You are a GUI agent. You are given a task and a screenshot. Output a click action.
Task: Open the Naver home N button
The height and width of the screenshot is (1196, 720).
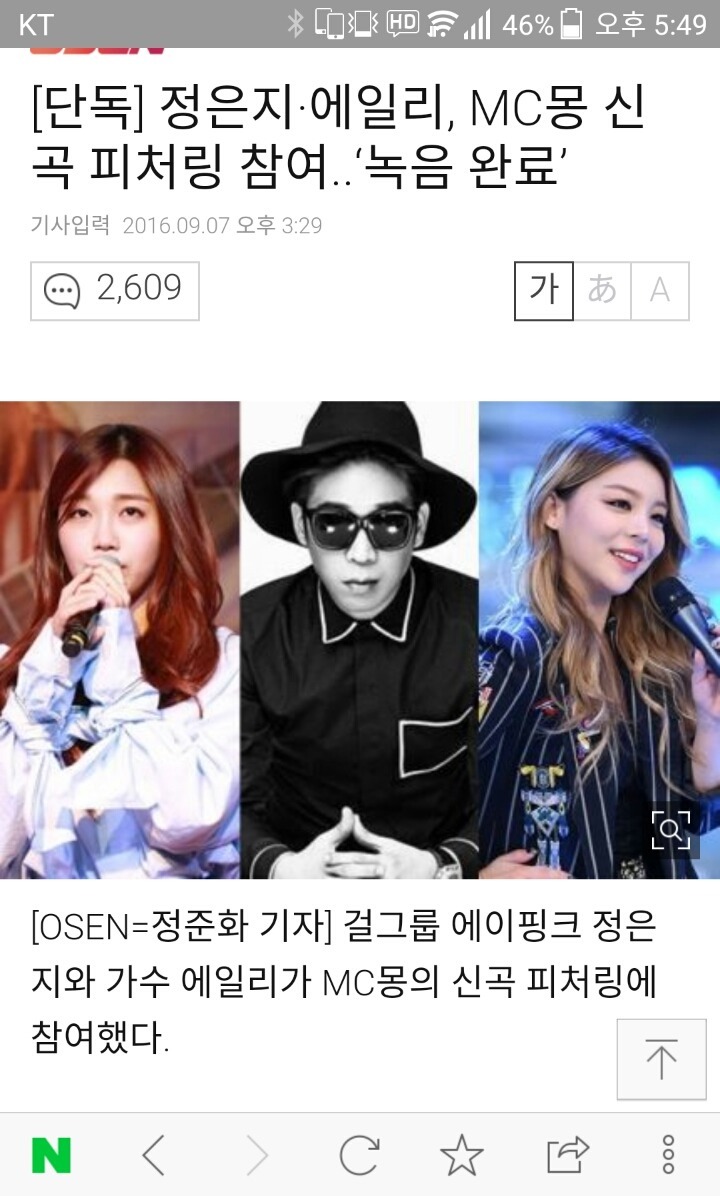pos(51,1155)
